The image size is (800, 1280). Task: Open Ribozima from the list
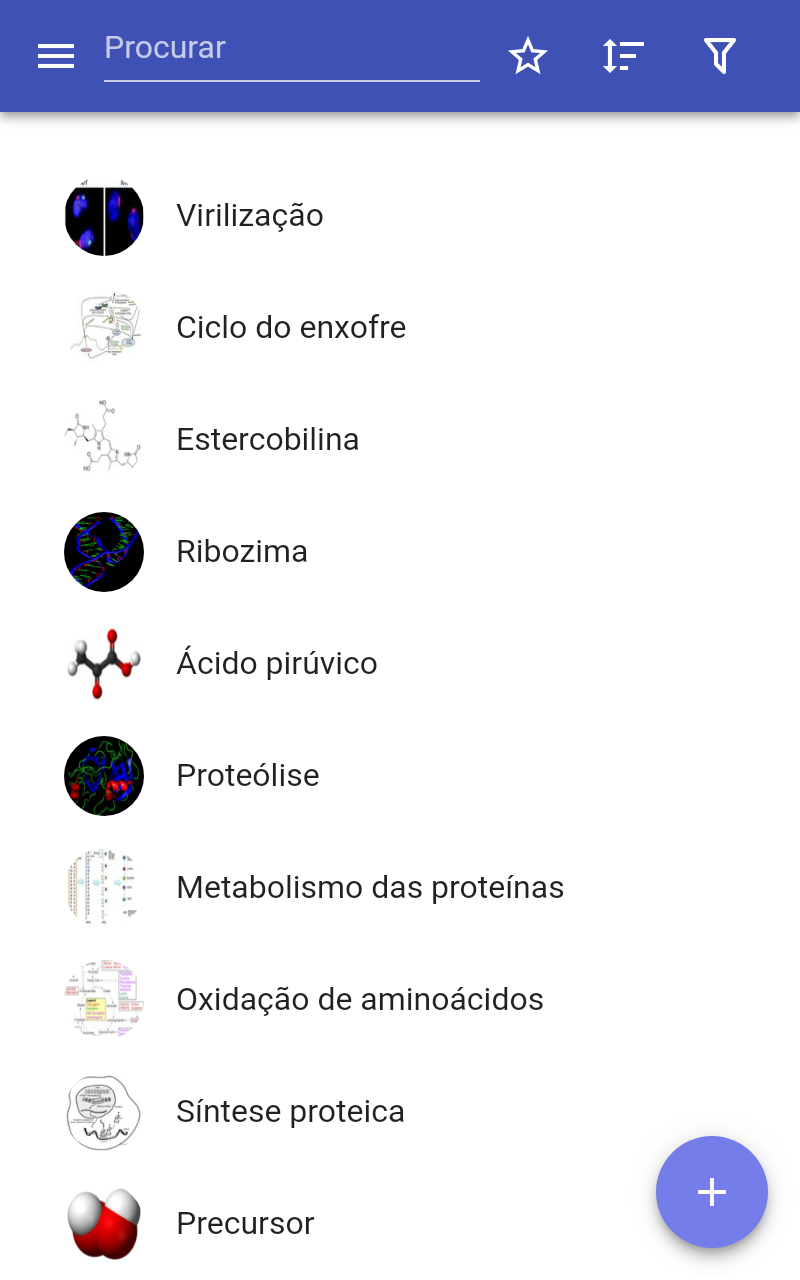tap(242, 552)
